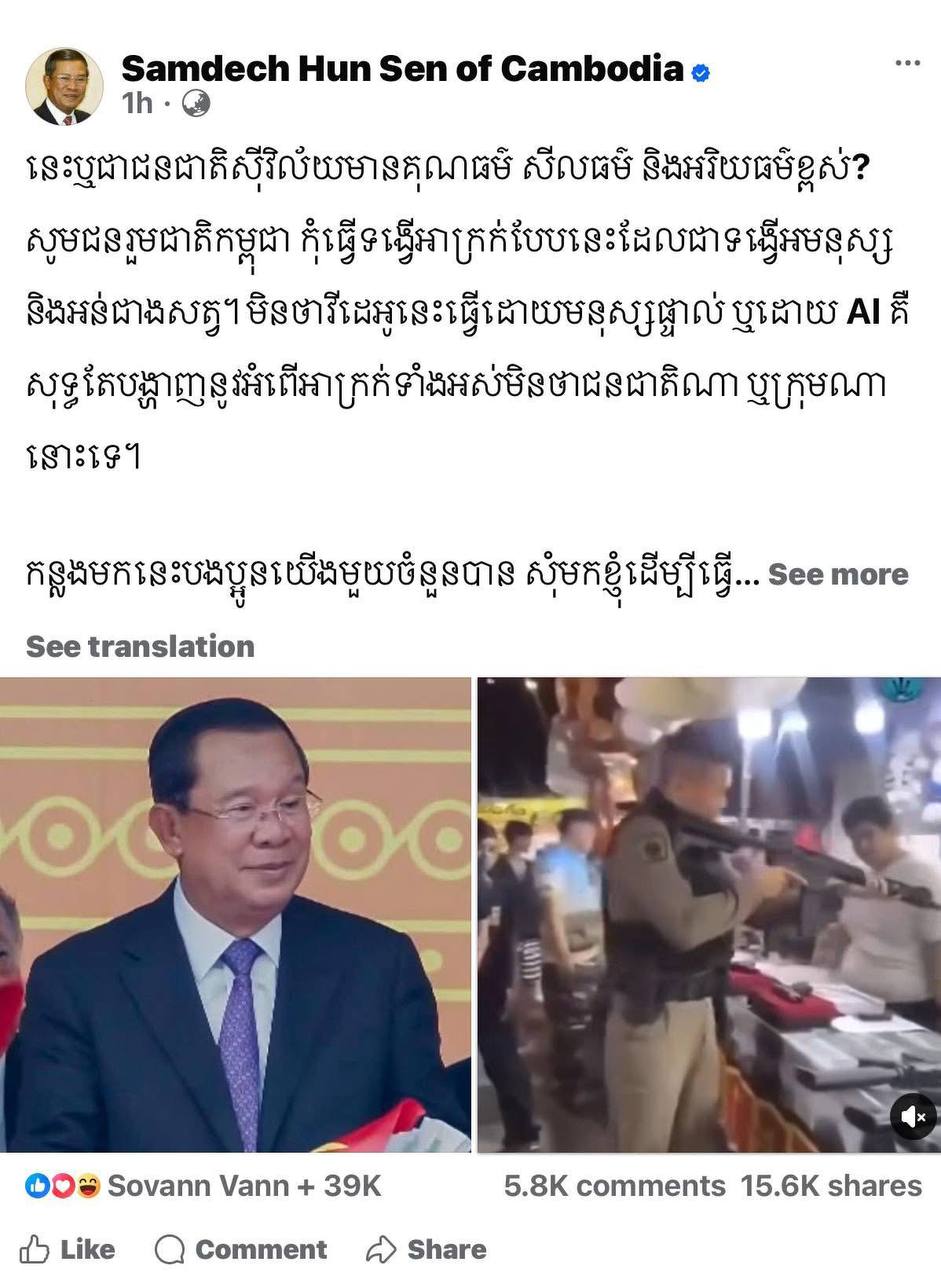Open the post's three-dot options menu
This screenshot has height=1280, width=941.
point(906,63)
